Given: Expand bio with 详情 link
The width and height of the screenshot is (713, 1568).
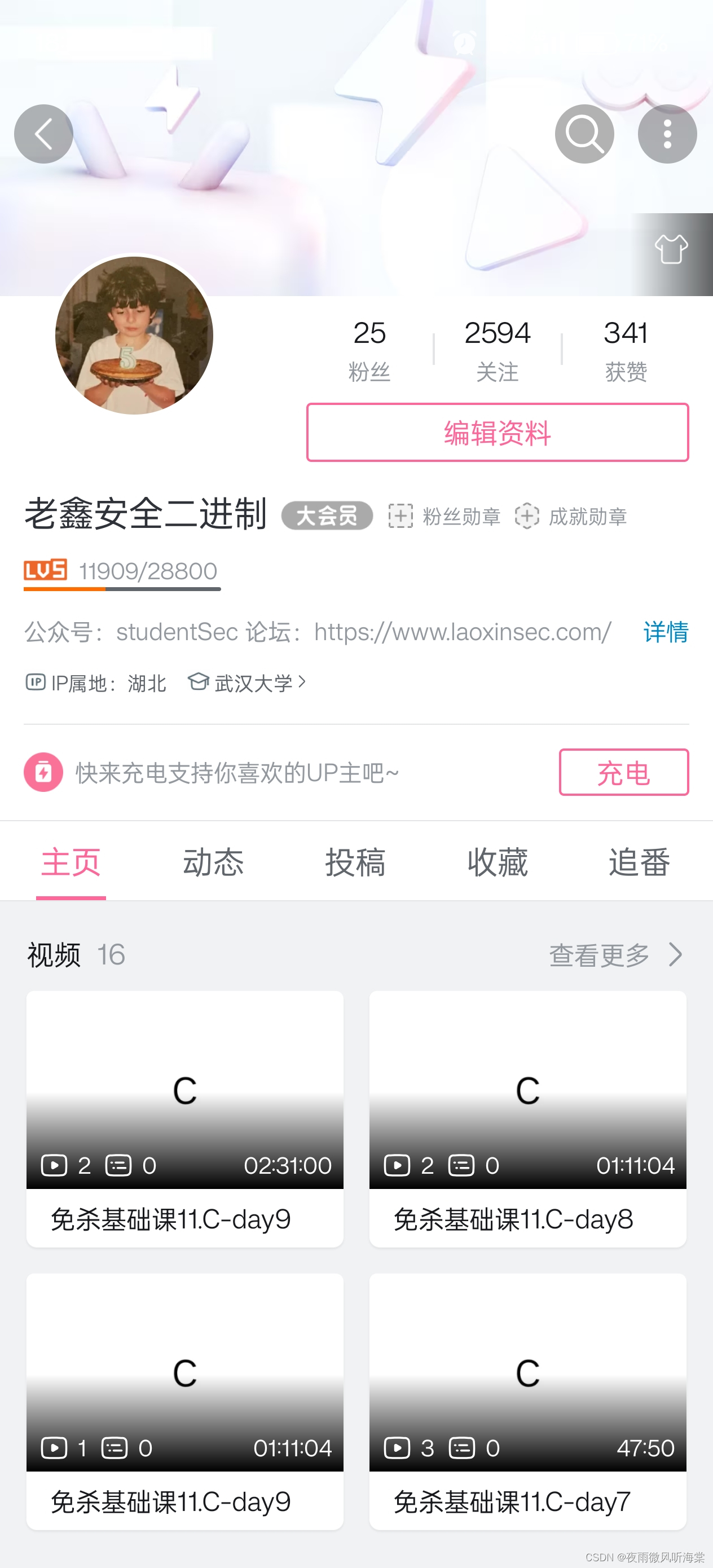Looking at the screenshot, I should [x=665, y=632].
